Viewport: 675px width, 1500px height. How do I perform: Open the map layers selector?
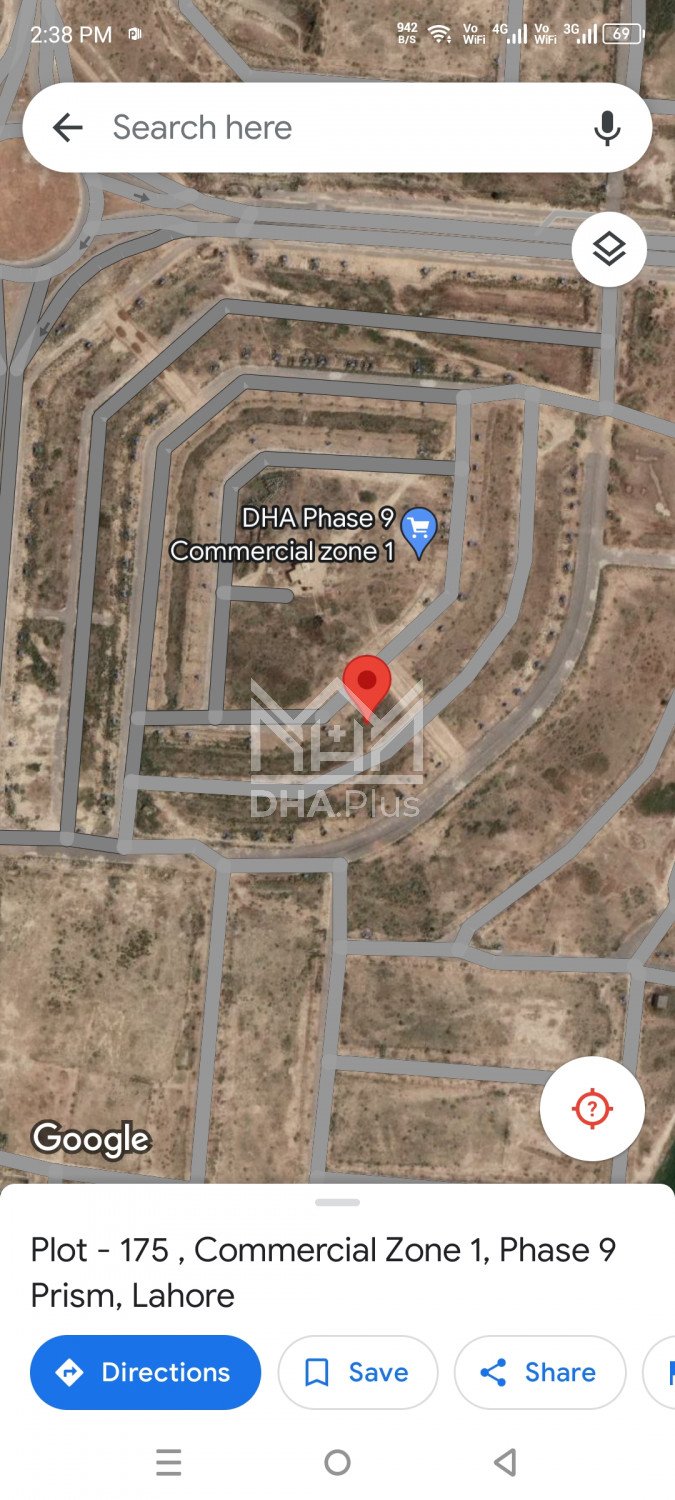pos(609,249)
